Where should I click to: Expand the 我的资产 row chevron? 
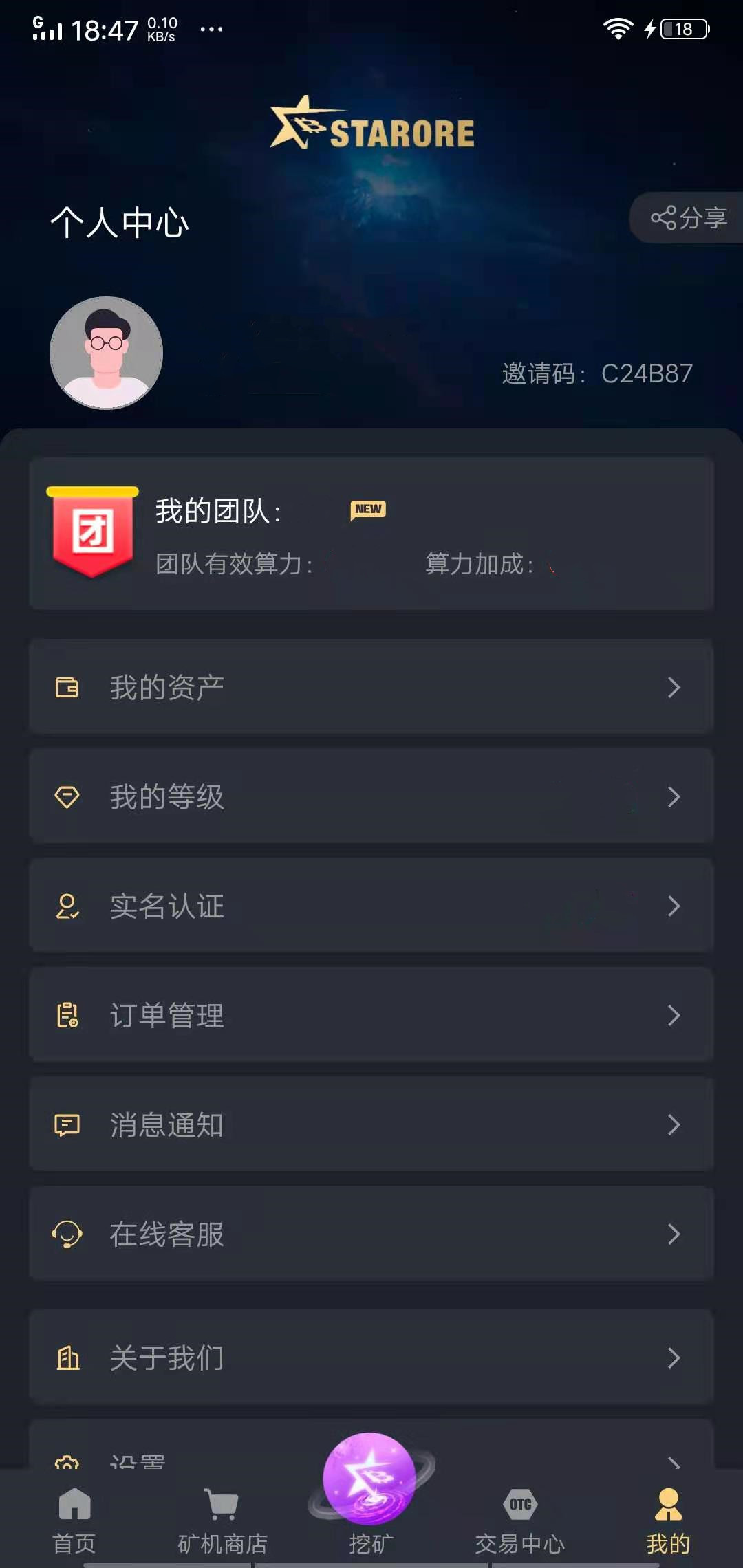[x=674, y=686]
